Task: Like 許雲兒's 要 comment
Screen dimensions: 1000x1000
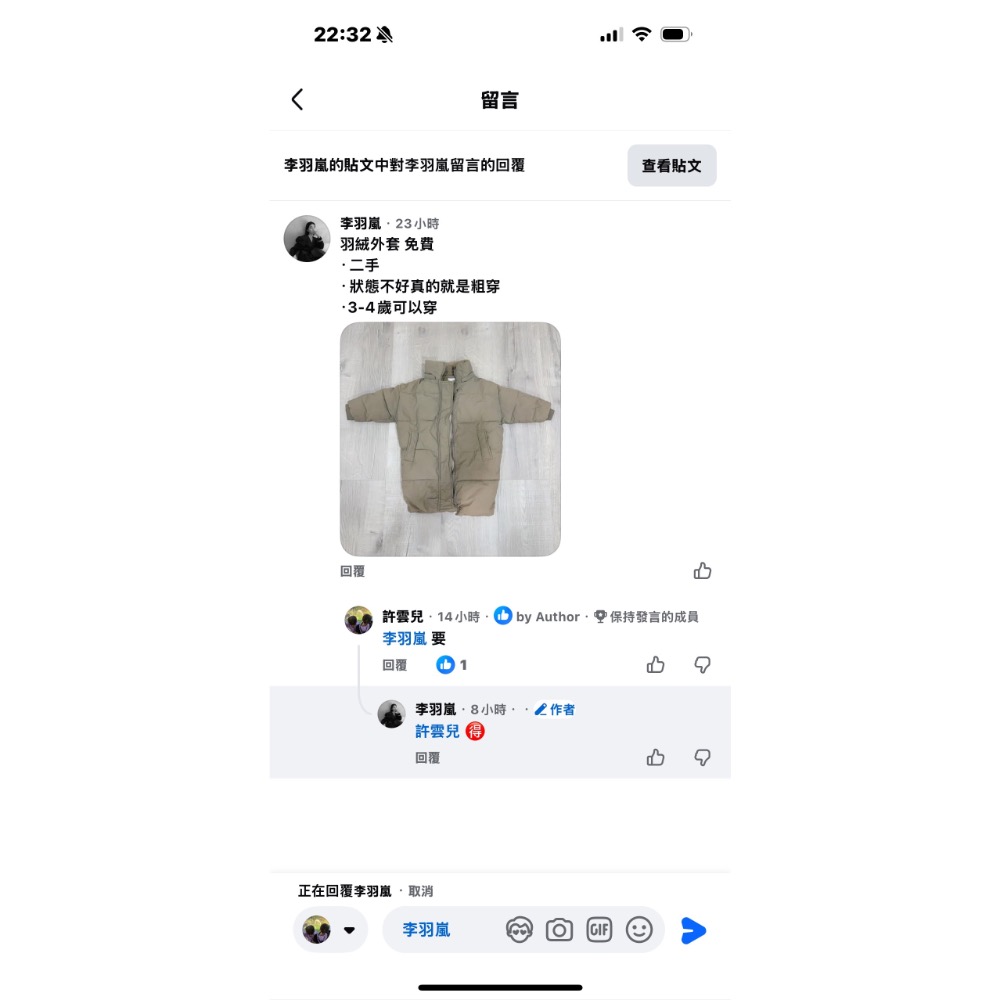Action: 655,665
